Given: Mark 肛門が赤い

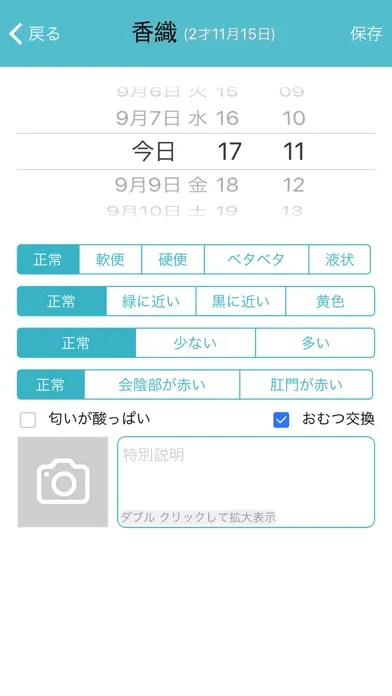Looking at the screenshot, I should click(x=306, y=384).
